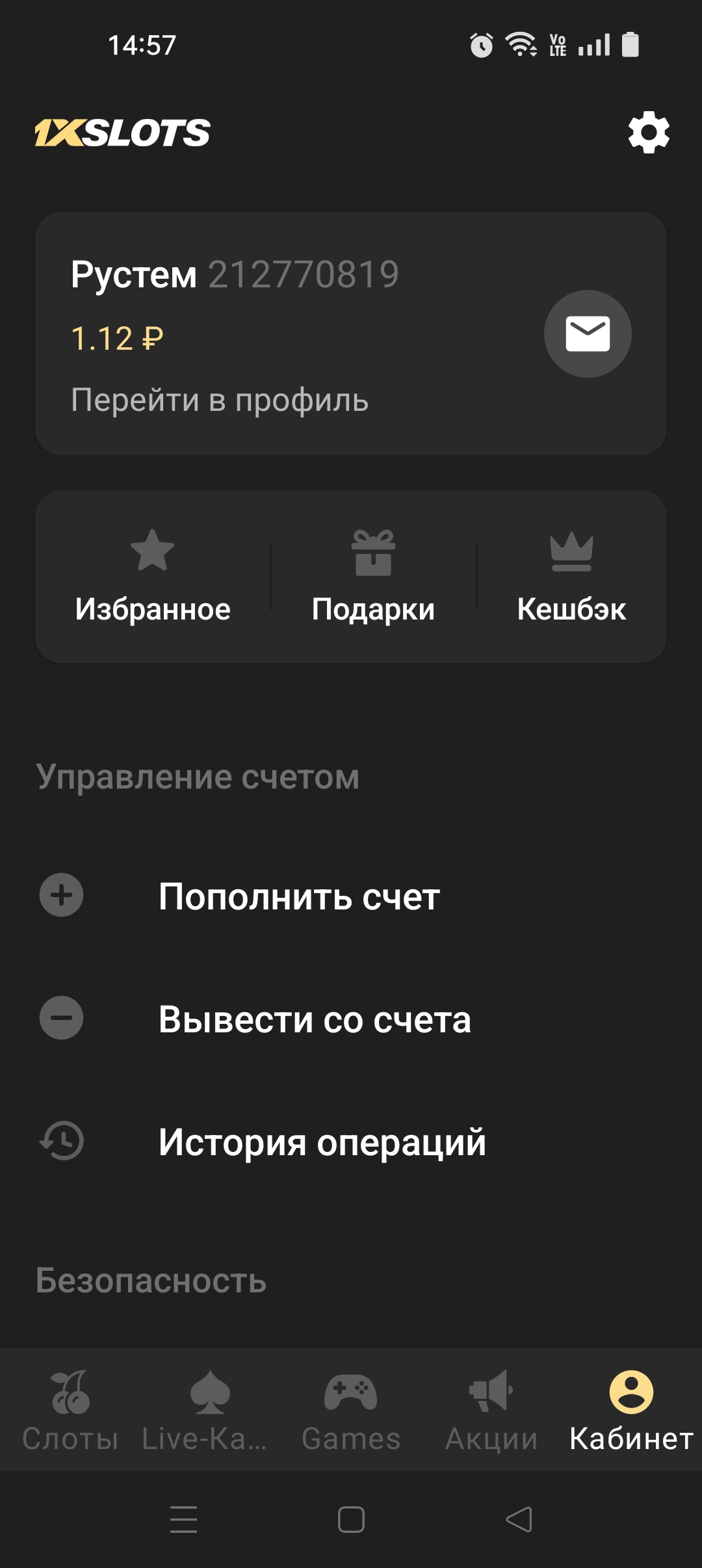Tap the plus icon for Пополнить счет
Screen dimensions: 702x1568
click(61, 896)
